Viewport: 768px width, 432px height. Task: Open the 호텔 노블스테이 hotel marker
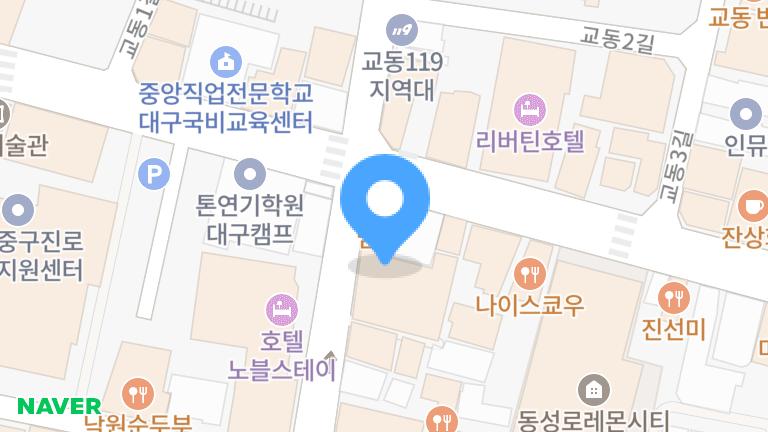point(282,310)
